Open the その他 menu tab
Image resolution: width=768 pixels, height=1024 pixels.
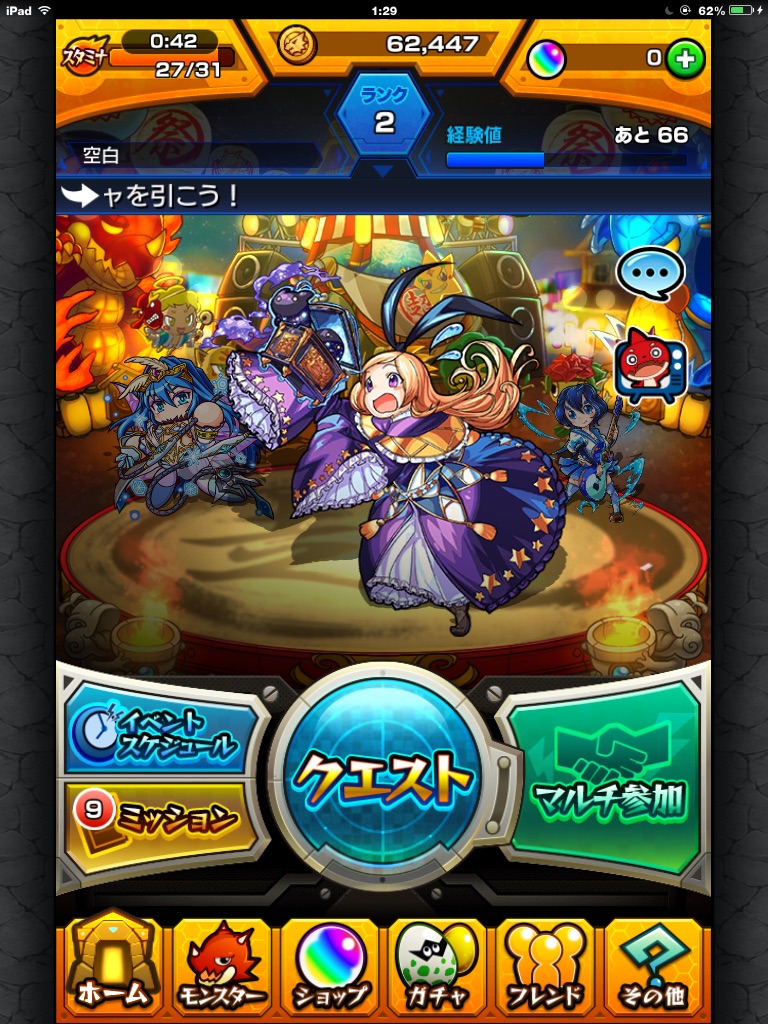655,967
